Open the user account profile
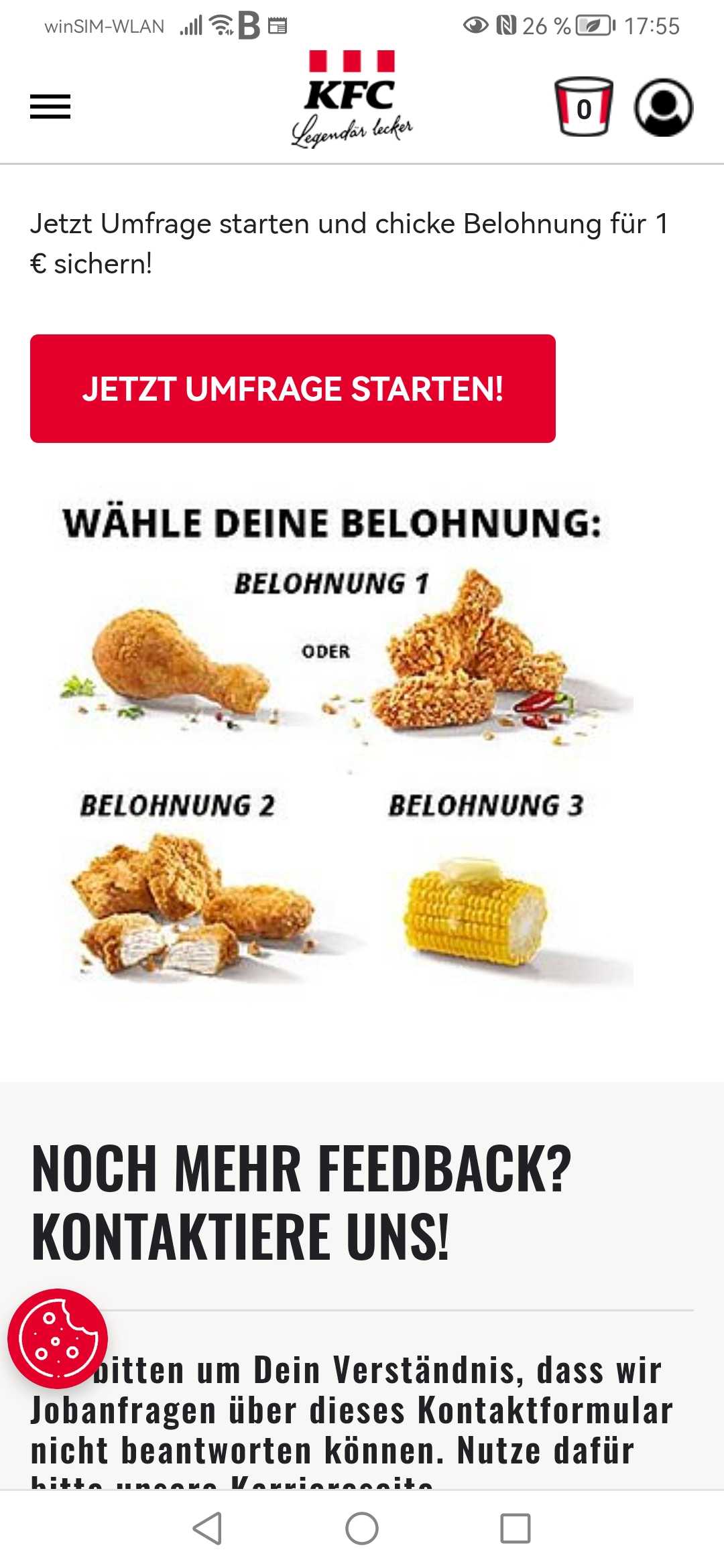Image resolution: width=724 pixels, height=1568 pixels. pyautogui.click(x=664, y=107)
